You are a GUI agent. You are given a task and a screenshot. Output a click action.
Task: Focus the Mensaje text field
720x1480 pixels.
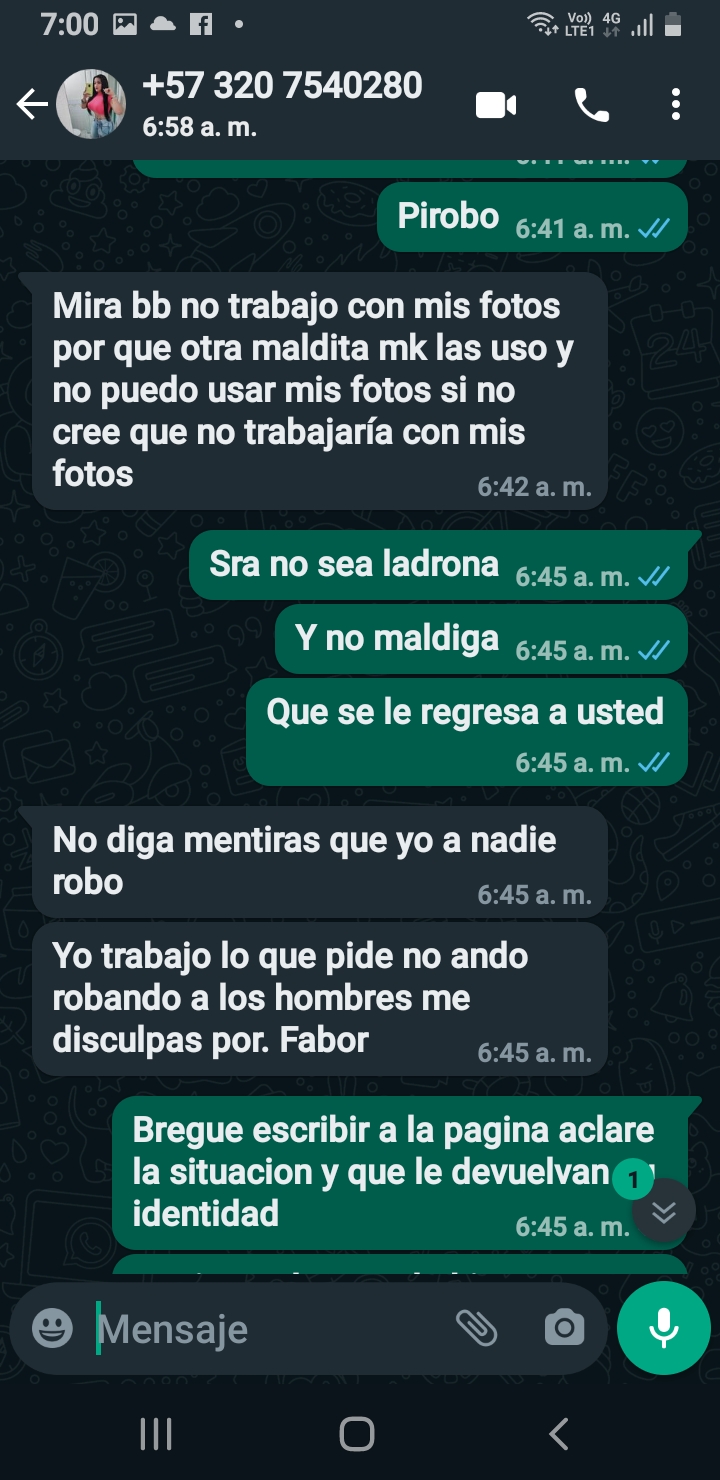point(270,1329)
